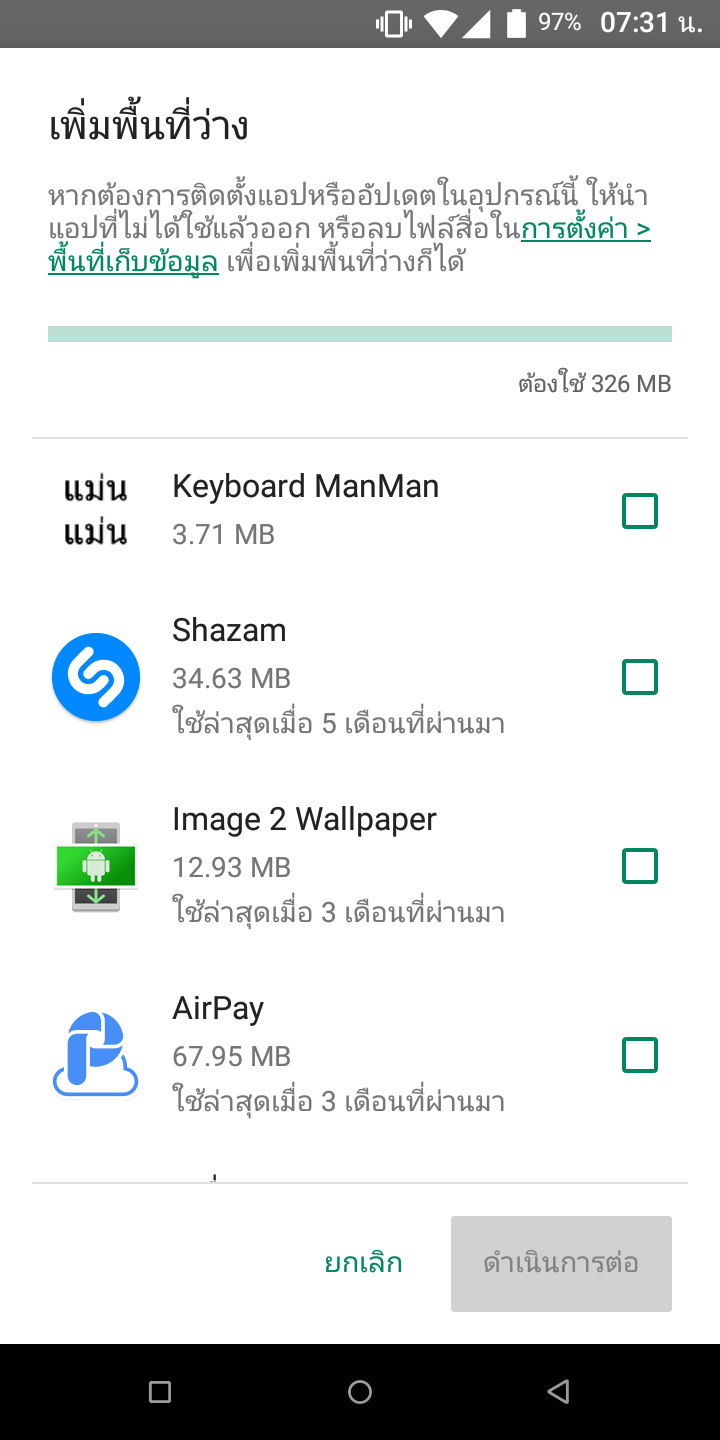Tick the checkbox for Shazam
The height and width of the screenshot is (1440, 720).
[640, 677]
